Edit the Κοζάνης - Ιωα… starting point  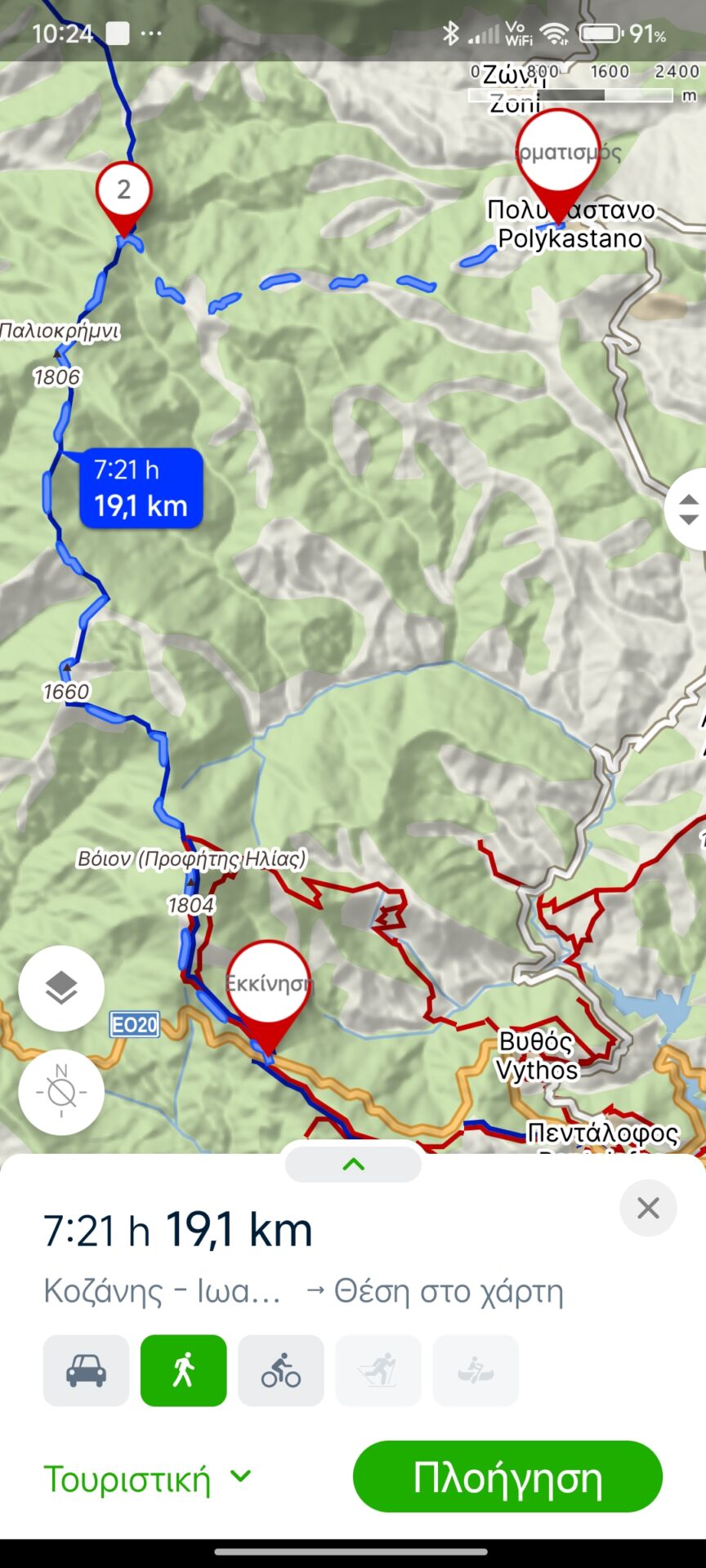pyautogui.click(x=162, y=1291)
